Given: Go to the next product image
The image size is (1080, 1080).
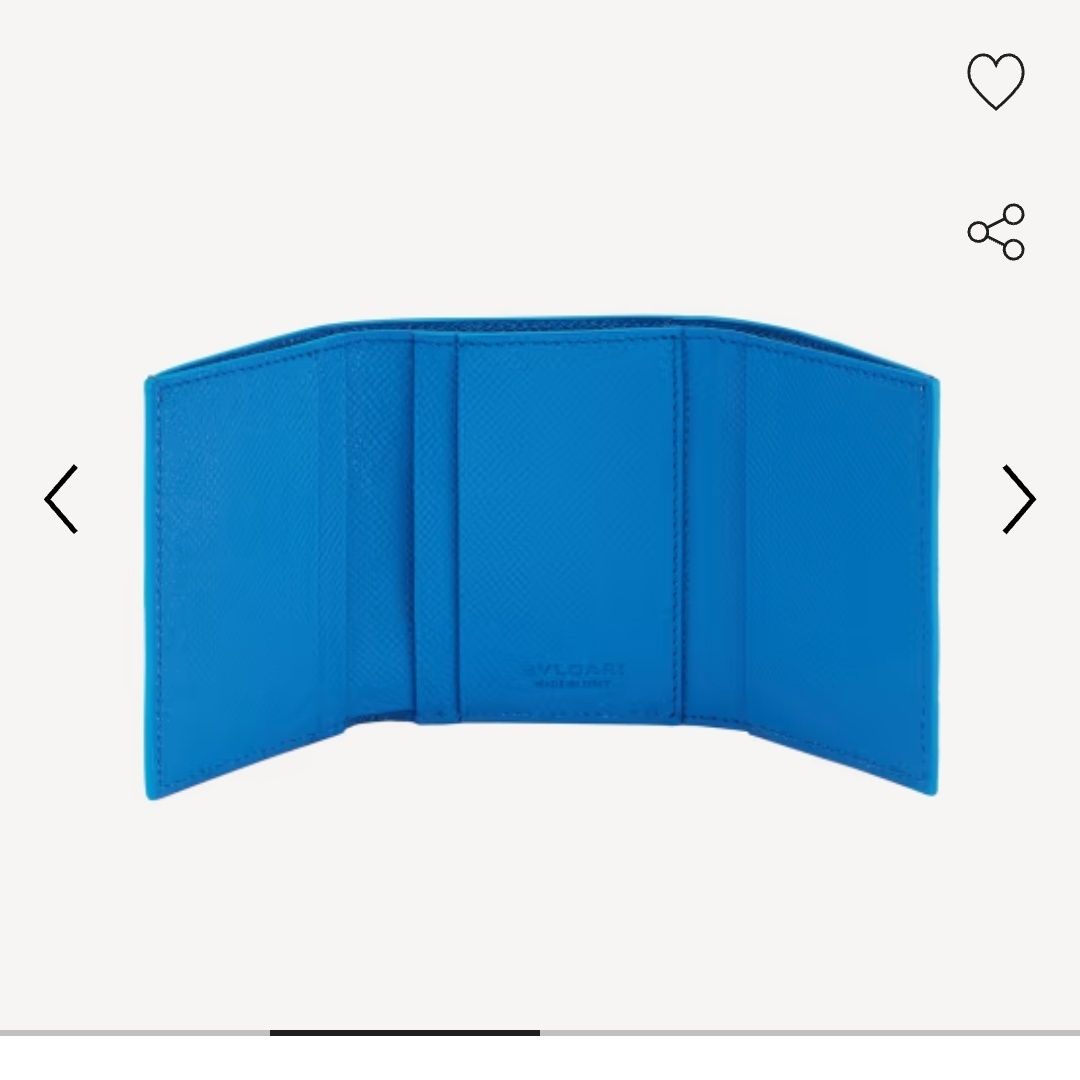Looking at the screenshot, I should [x=1018, y=499].
